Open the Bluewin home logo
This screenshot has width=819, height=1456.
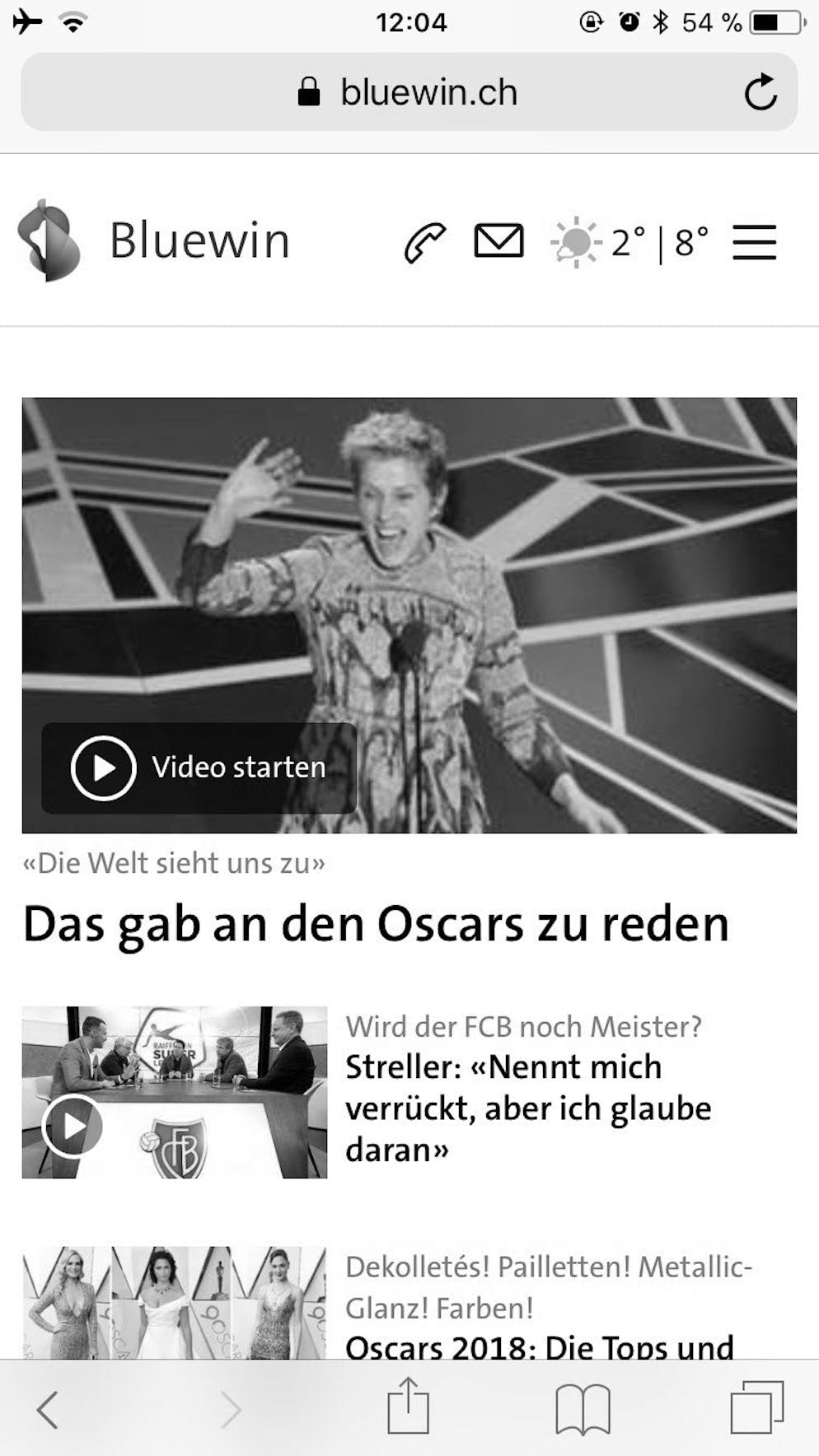[x=153, y=240]
